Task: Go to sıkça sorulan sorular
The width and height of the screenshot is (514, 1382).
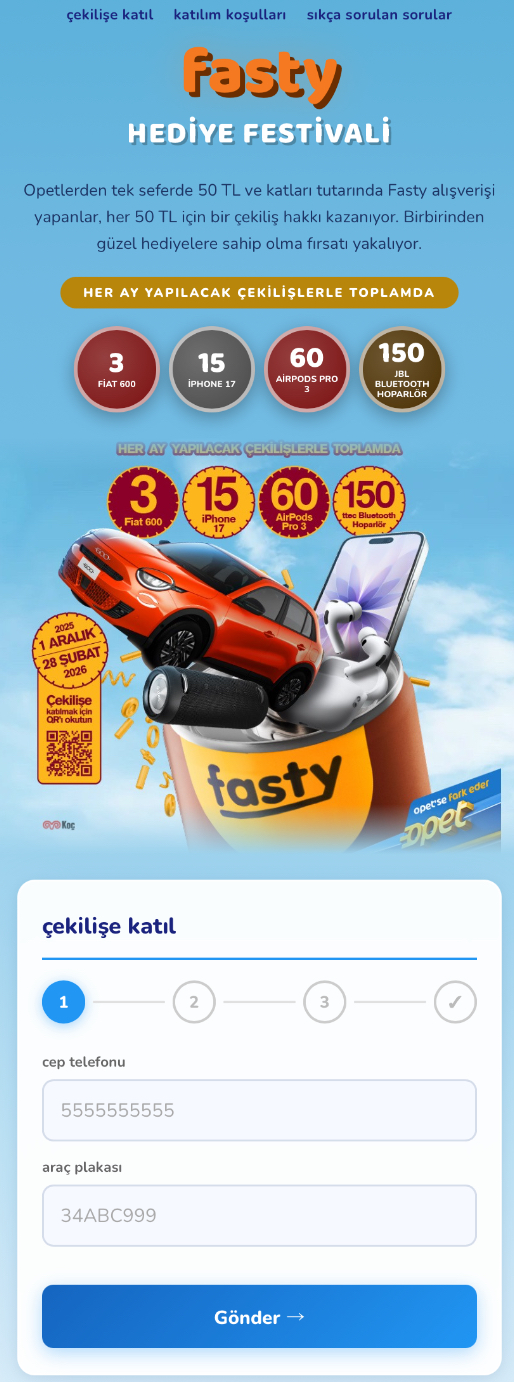Action: click(x=379, y=15)
